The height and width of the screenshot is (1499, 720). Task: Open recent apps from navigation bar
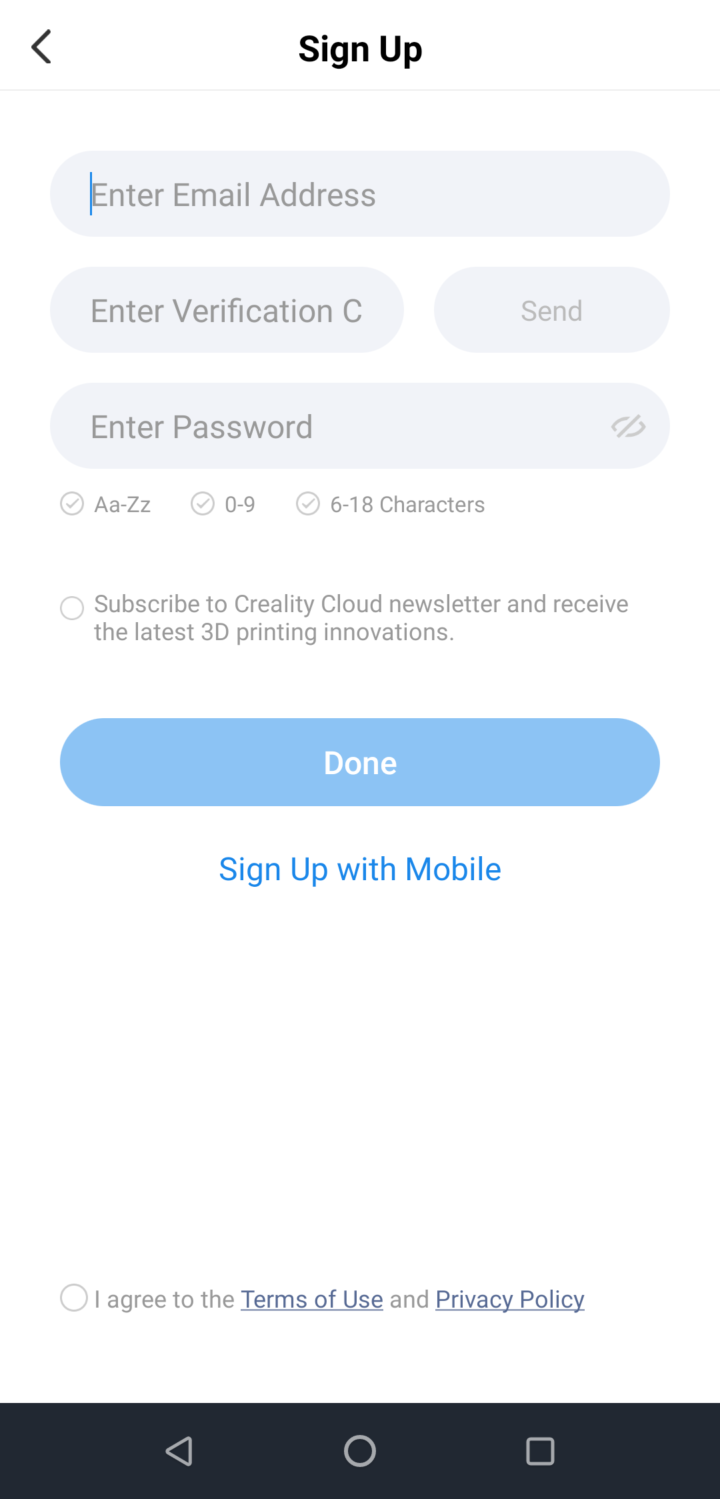click(540, 1451)
